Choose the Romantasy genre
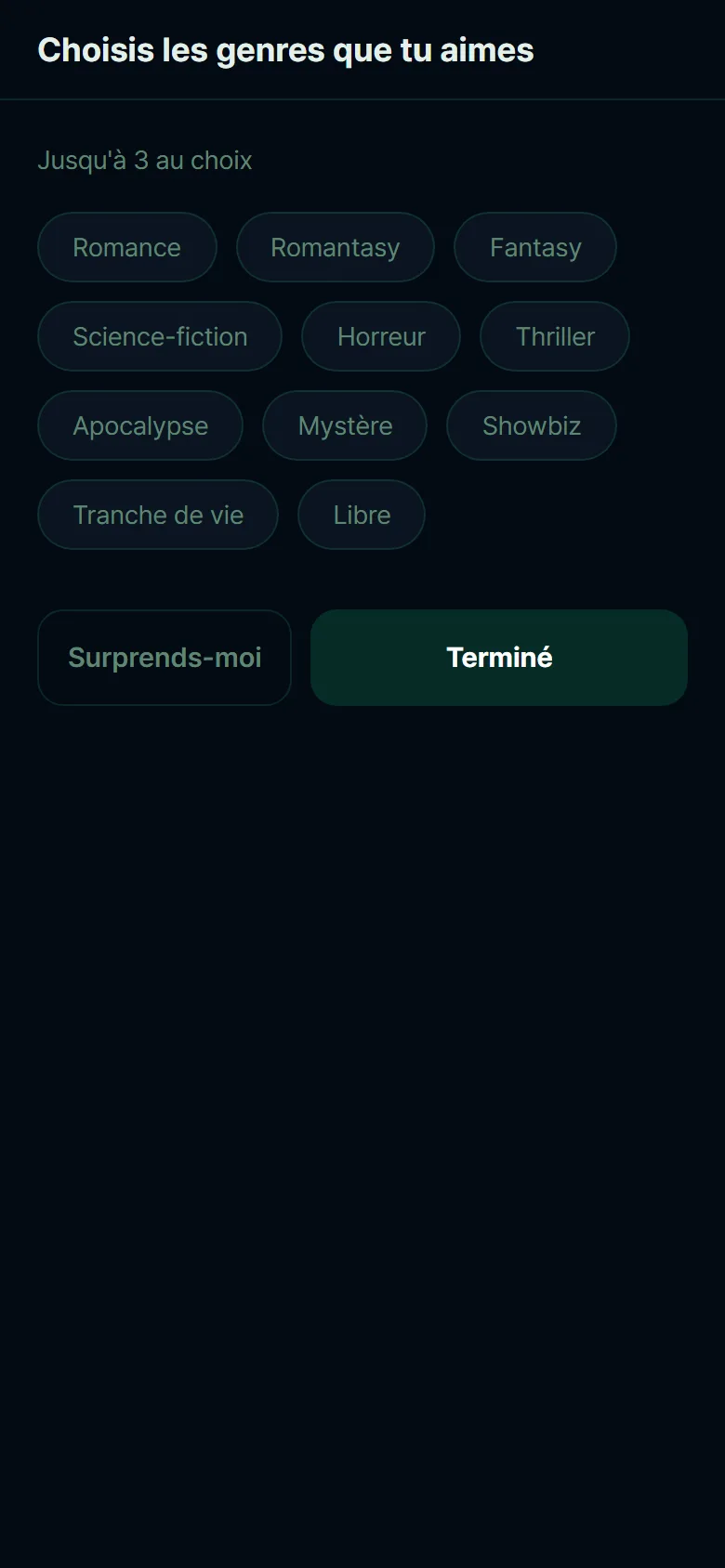Screen dimensions: 725x1568 click(336, 247)
